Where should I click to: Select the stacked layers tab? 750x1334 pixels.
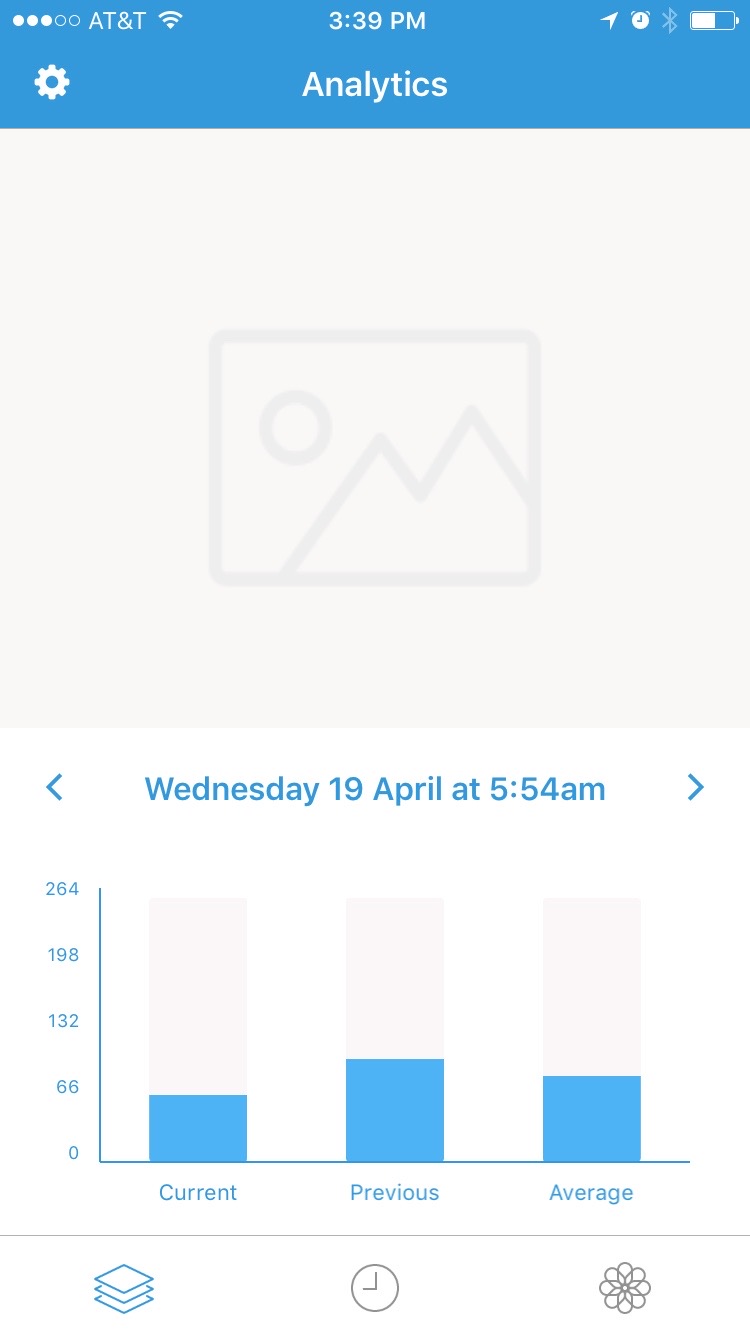[x=124, y=1287]
